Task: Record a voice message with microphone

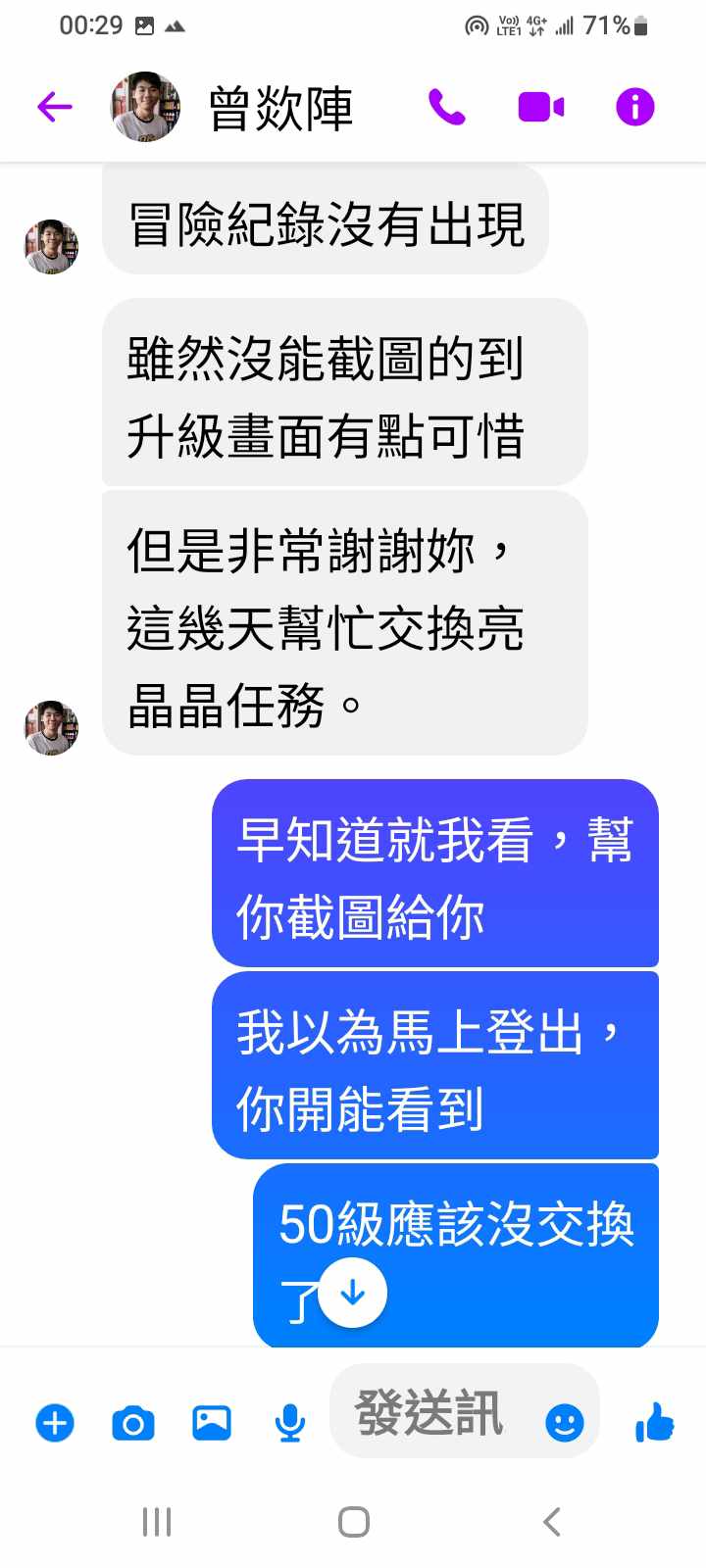Action: tap(289, 1422)
